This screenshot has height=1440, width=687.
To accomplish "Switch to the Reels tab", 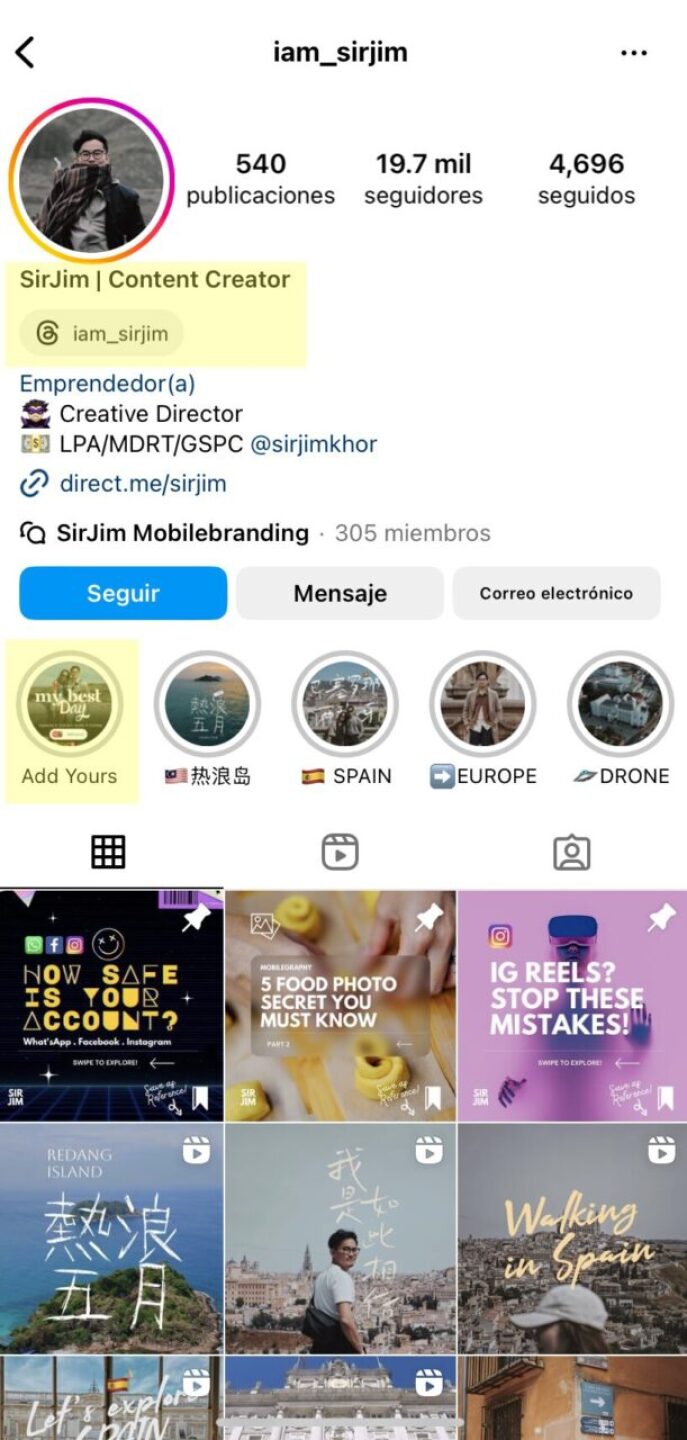I will (340, 852).
